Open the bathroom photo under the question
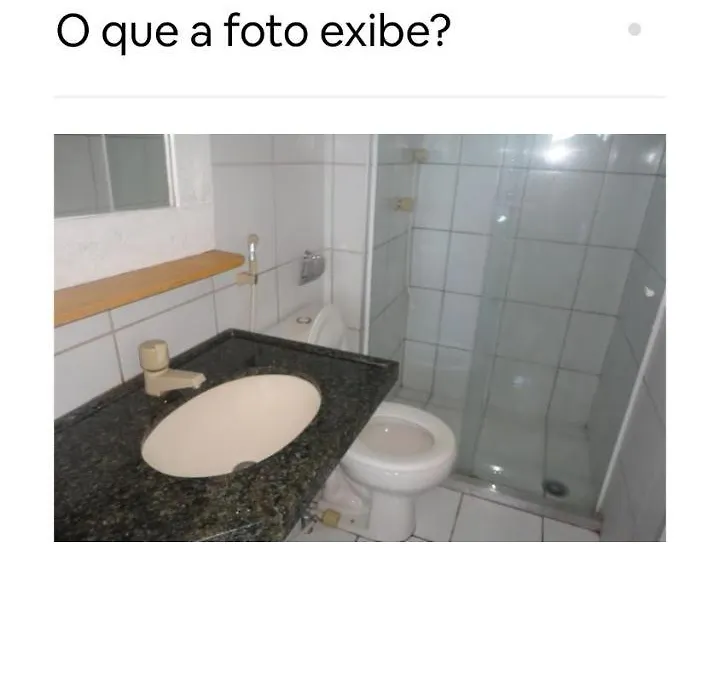Image resolution: width=720 pixels, height=700 pixels. point(360,338)
